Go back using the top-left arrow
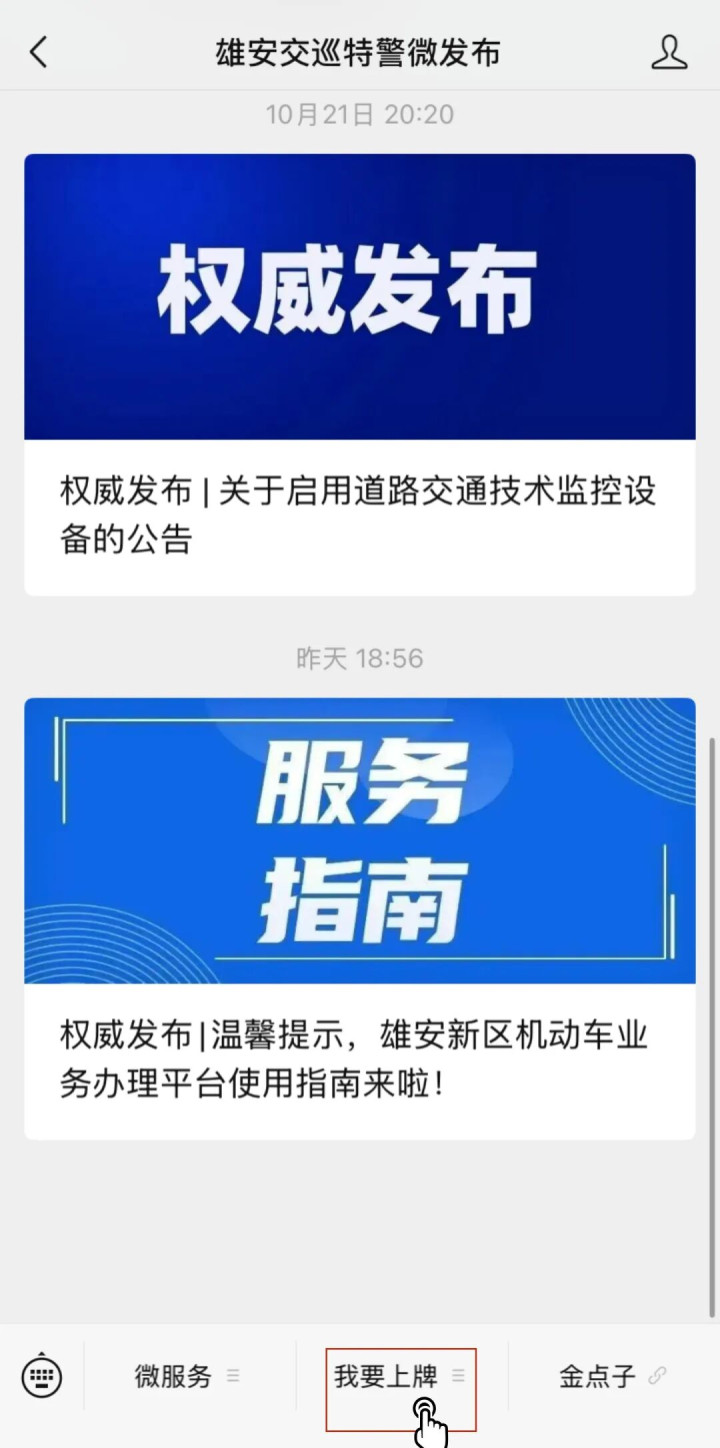The height and width of the screenshot is (1448, 720). pyautogui.click(x=38, y=52)
